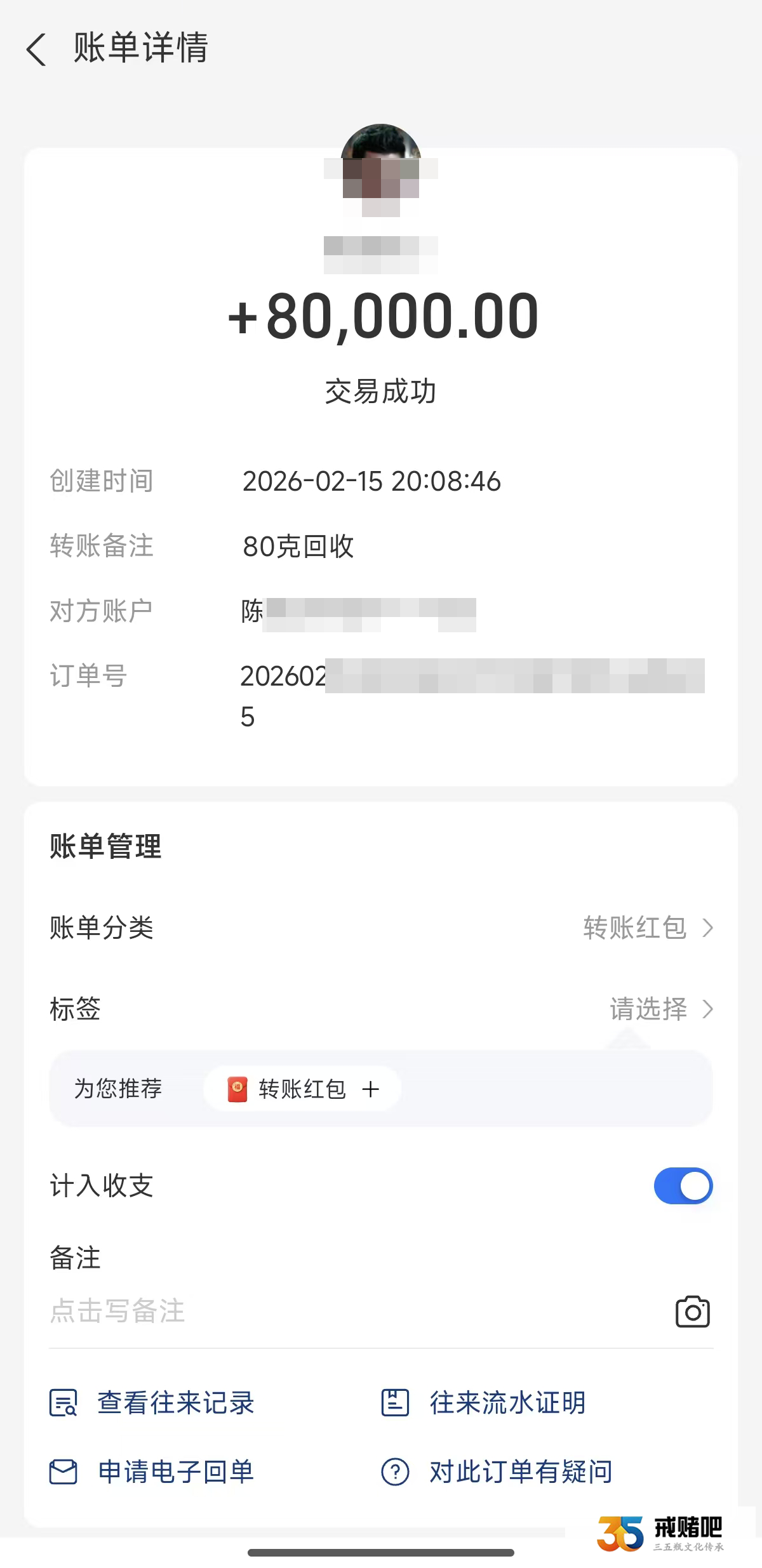Toggle the 计入收支 switch
This screenshot has height=1568, width=762.
coord(683,1186)
